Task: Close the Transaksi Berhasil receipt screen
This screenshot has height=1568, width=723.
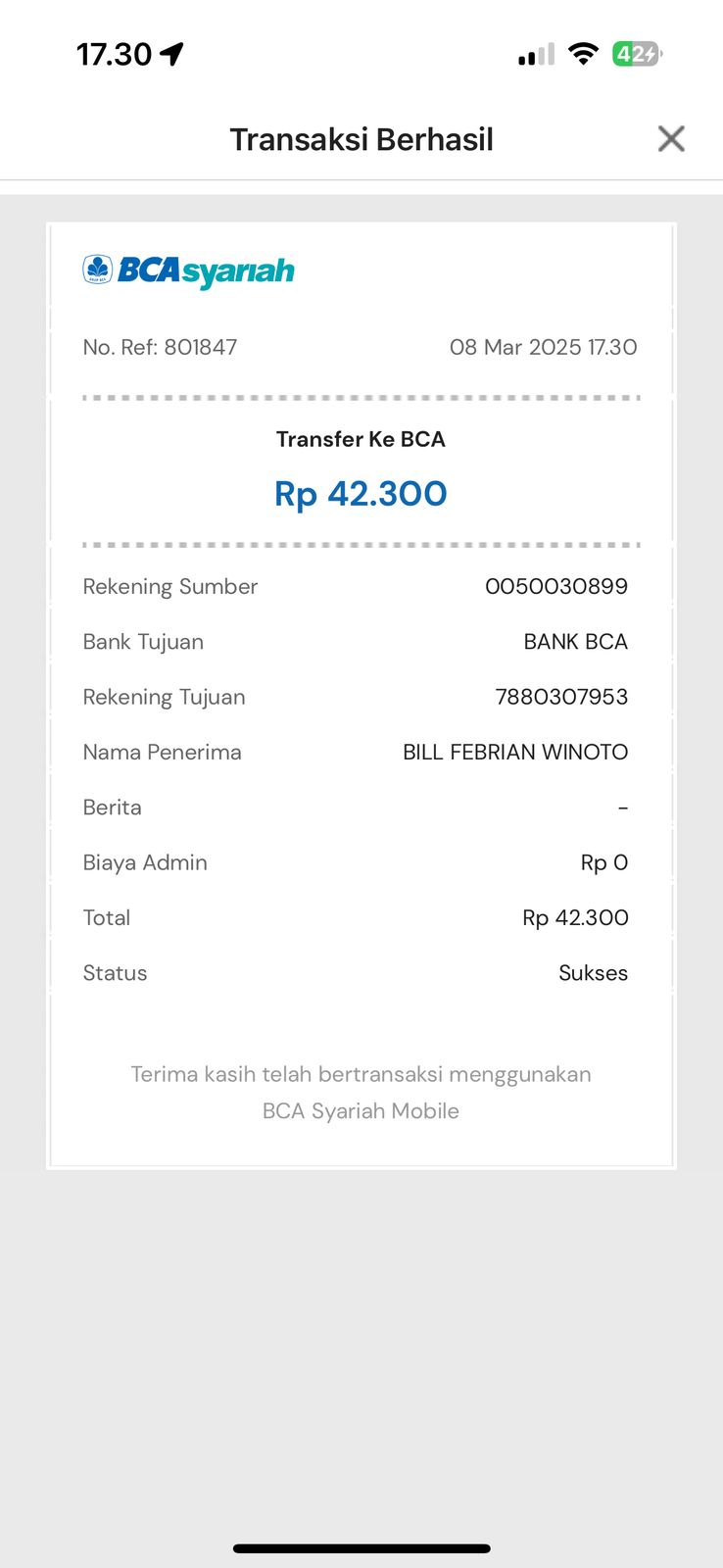Action: 671,139
